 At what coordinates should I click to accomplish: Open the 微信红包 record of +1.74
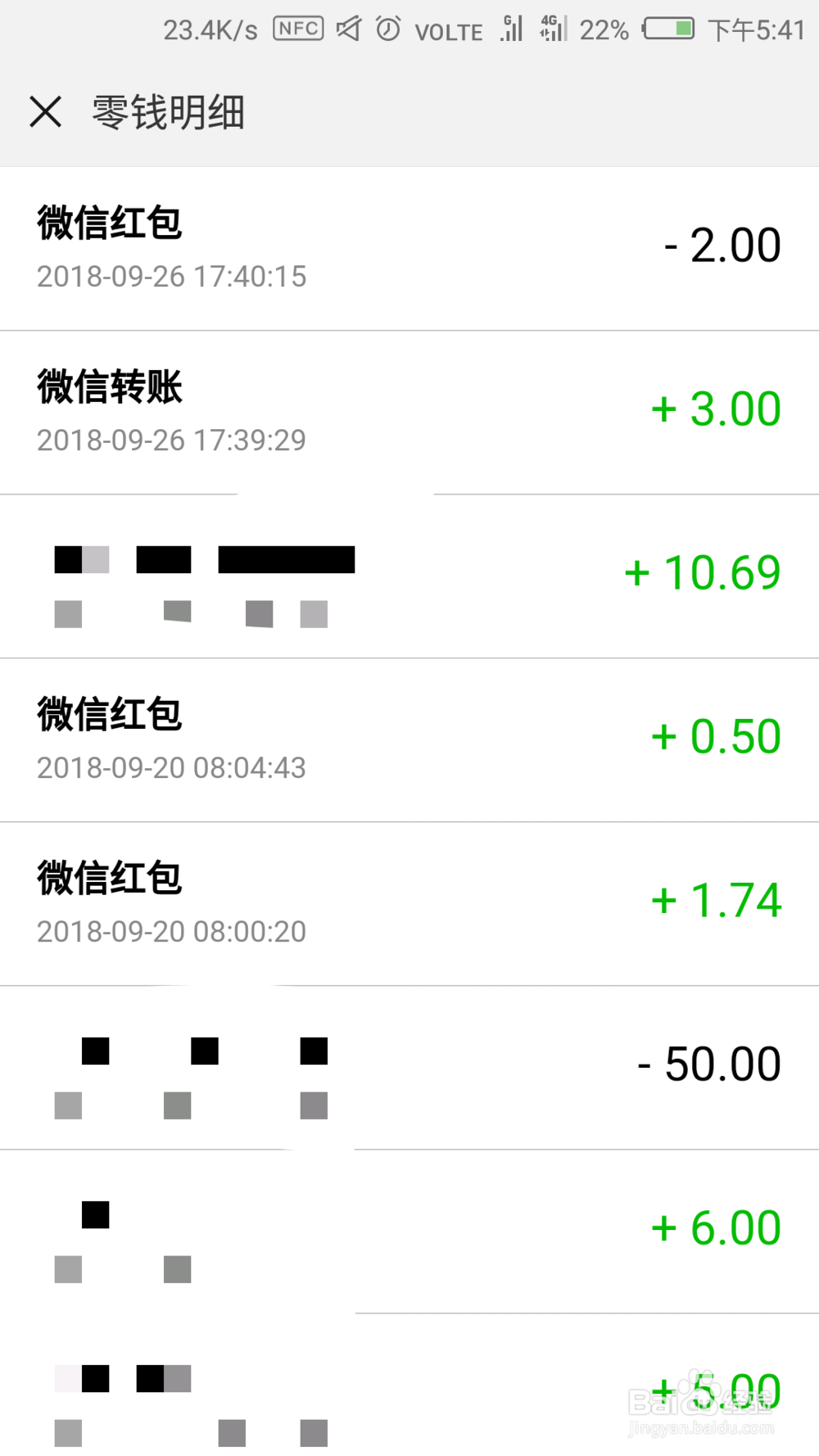click(x=409, y=903)
